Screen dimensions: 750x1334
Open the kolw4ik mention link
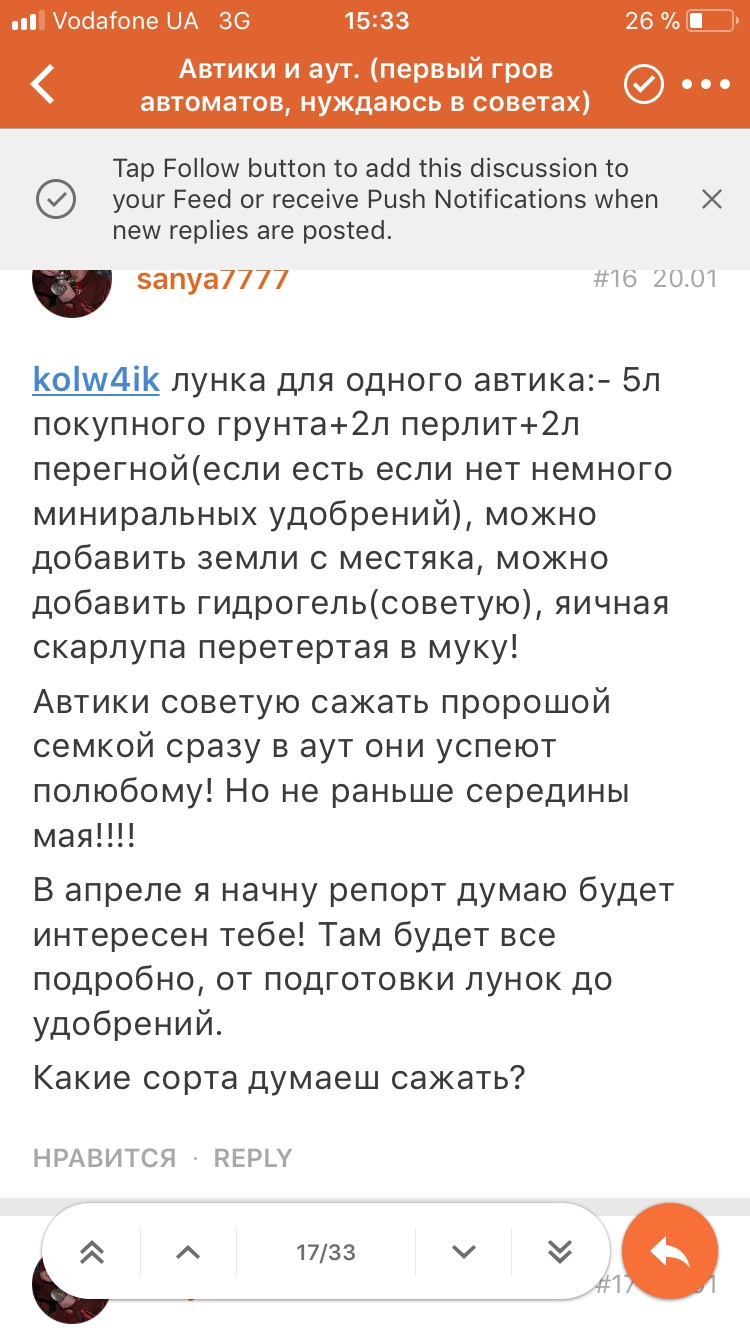click(96, 380)
